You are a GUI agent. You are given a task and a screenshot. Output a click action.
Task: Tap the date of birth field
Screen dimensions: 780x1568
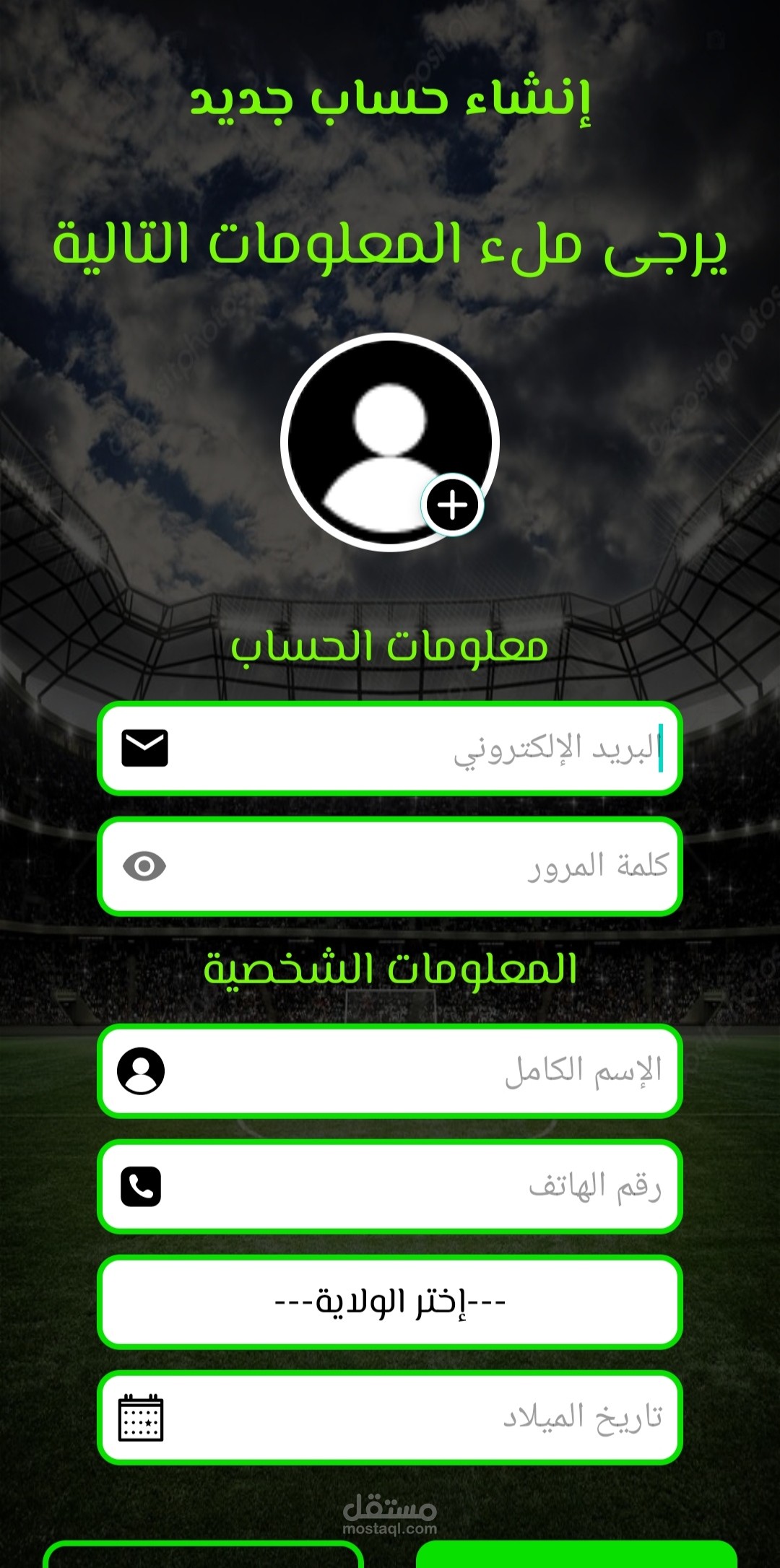click(x=390, y=1417)
